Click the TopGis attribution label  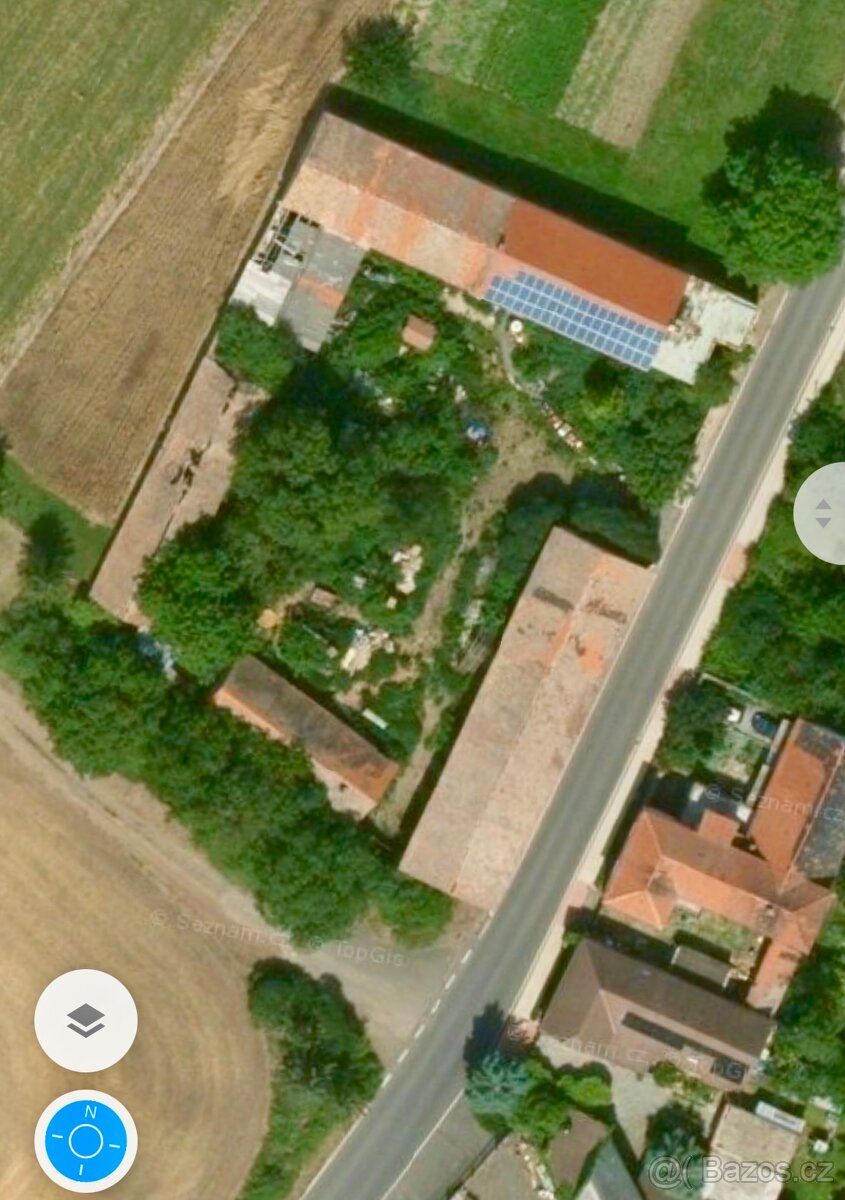(x=362, y=952)
